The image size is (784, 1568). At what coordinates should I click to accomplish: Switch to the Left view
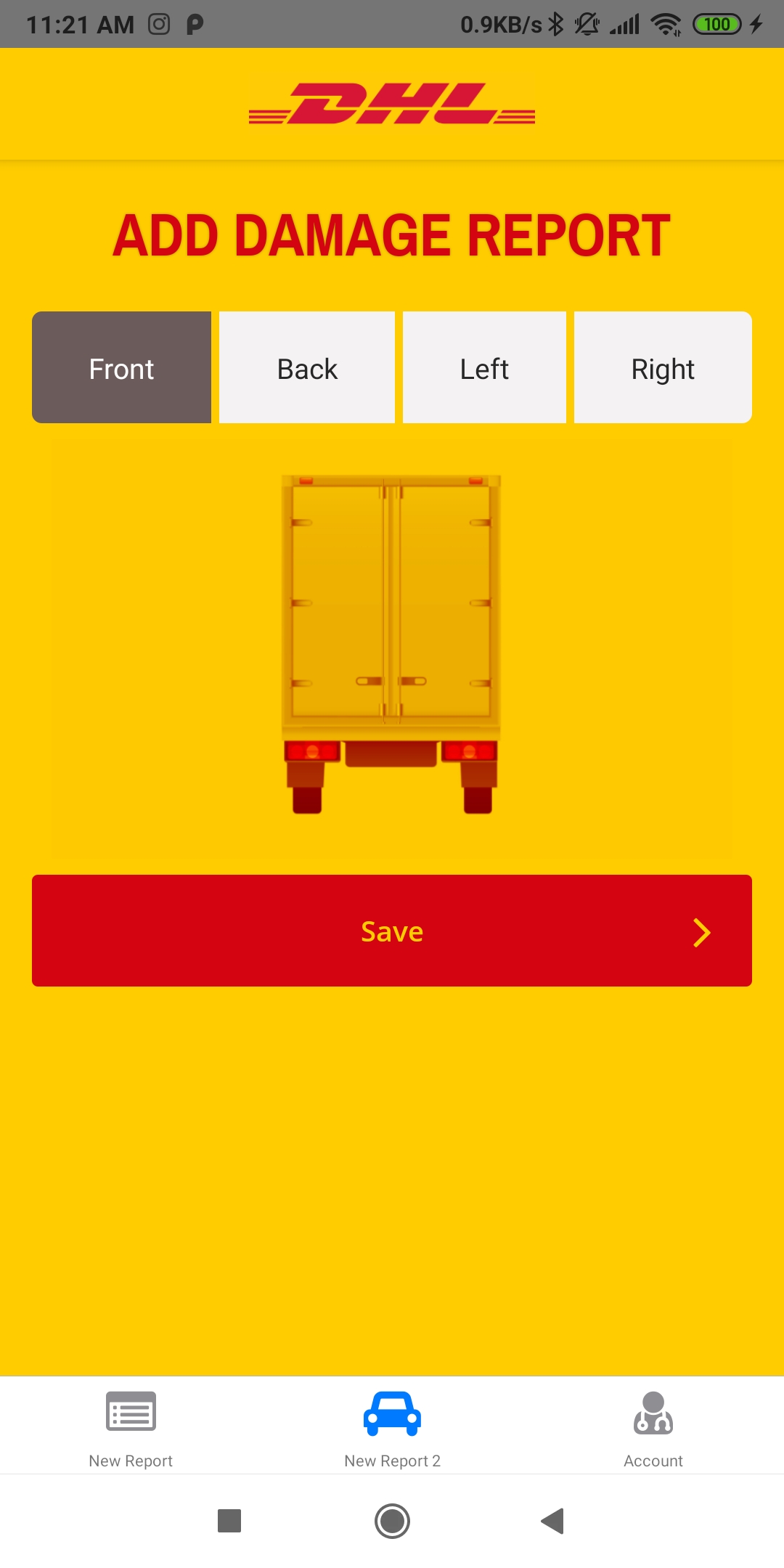pyautogui.click(x=484, y=368)
